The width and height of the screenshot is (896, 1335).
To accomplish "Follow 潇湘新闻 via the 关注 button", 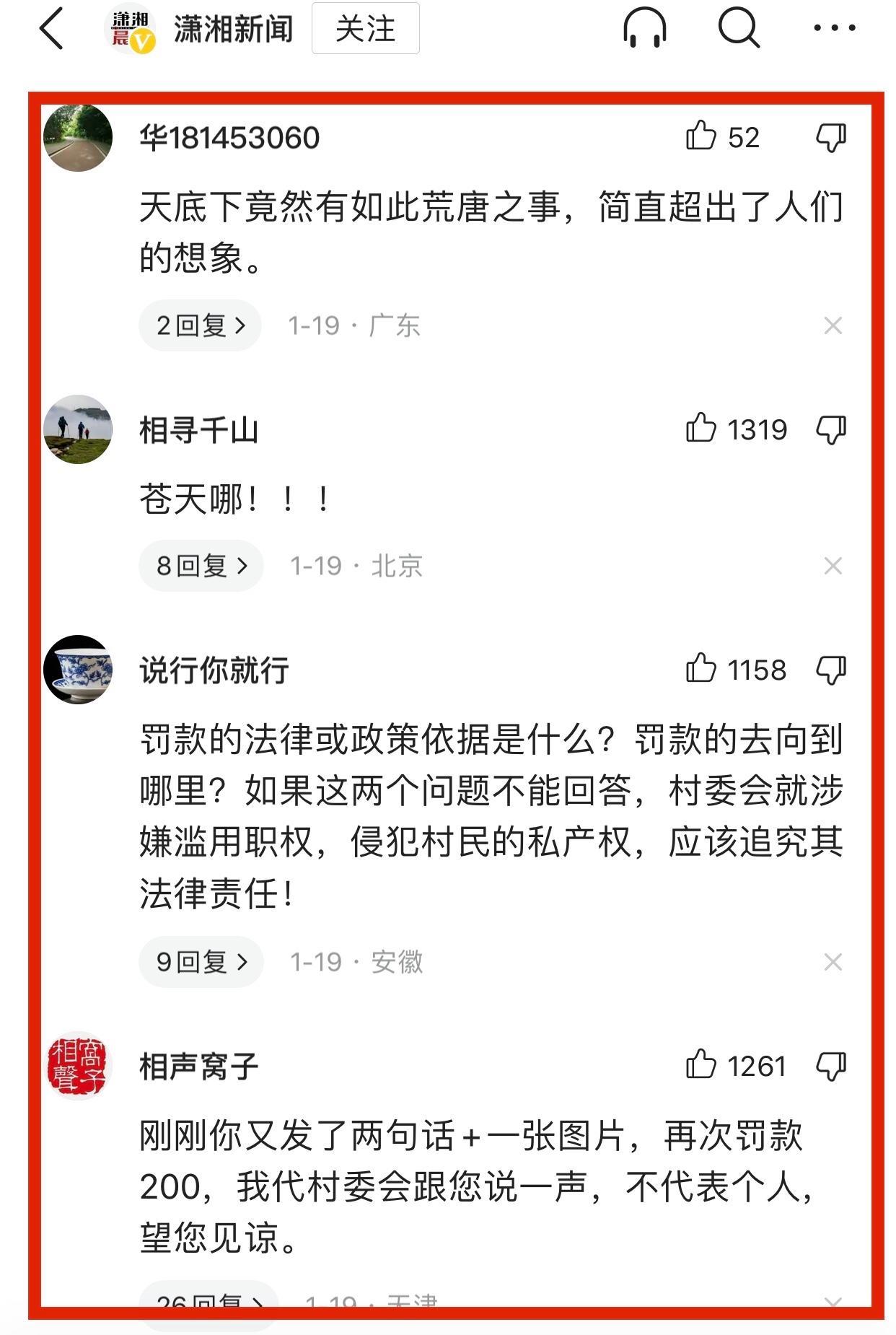I will coord(365,29).
